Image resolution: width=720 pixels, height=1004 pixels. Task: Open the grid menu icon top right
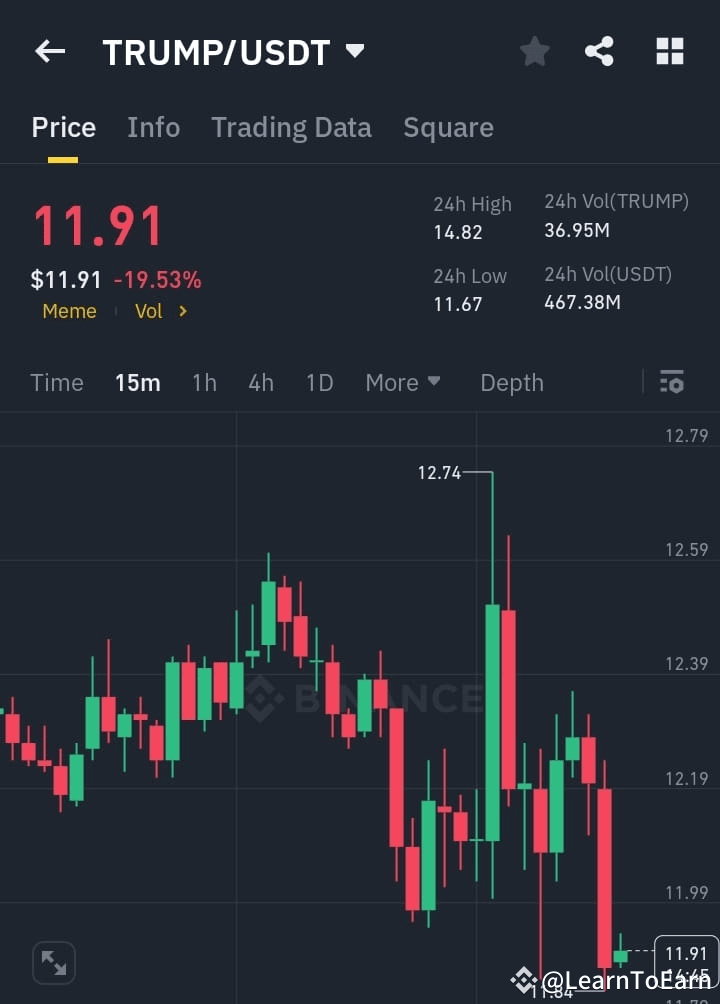coord(668,51)
